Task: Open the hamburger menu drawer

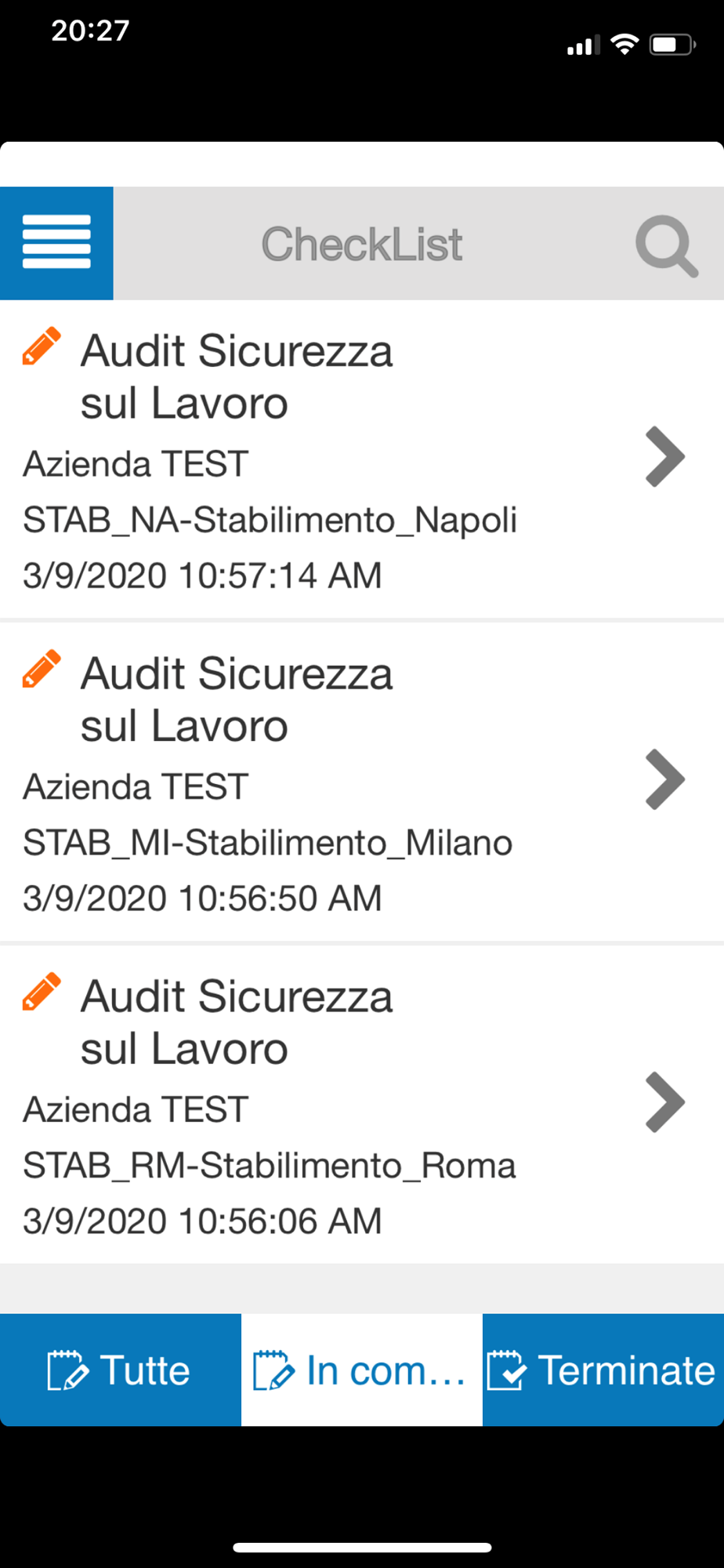Action: coord(56,243)
